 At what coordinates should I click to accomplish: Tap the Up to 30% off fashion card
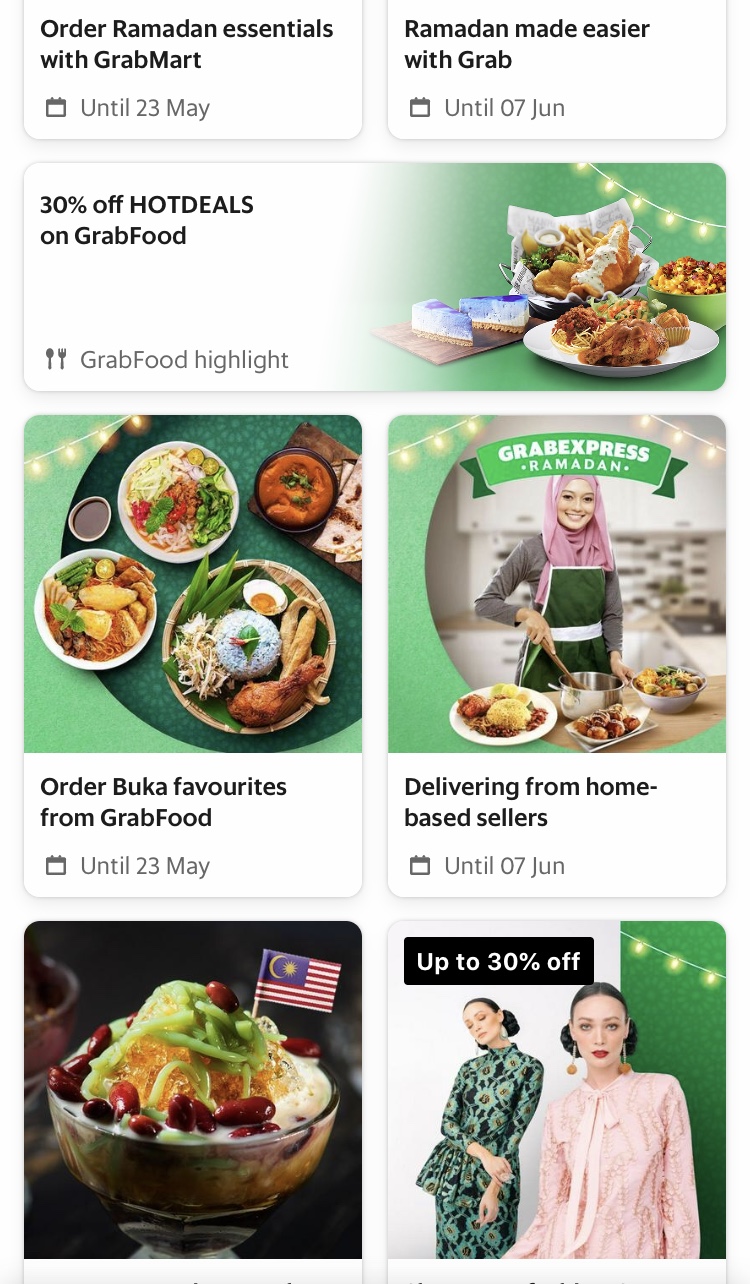tap(556, 1090)
